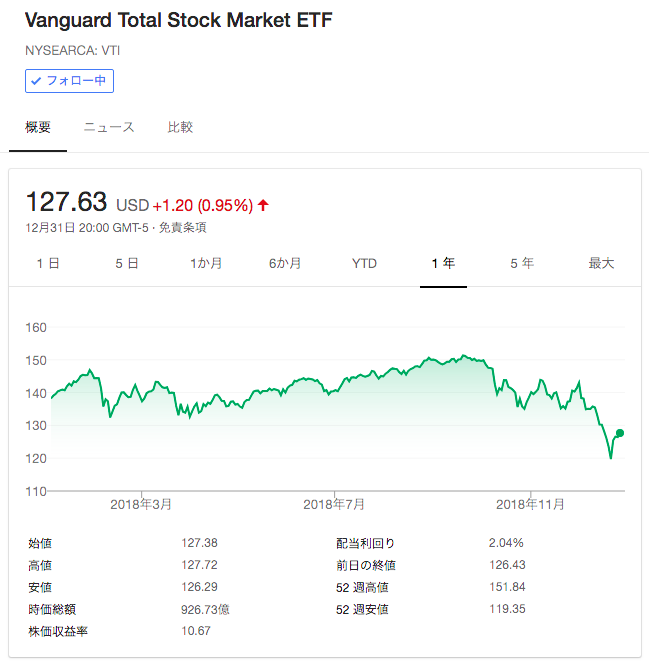Switch to the 概要 tab
649x665 pixels.
(x=38, y=127)
